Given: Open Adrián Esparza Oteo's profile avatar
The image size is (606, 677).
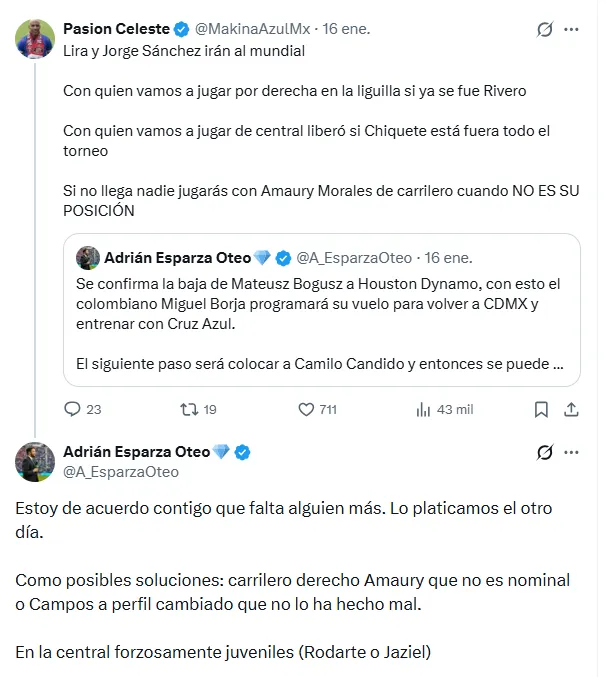Looking at the screenshot, I should (35, 461).
